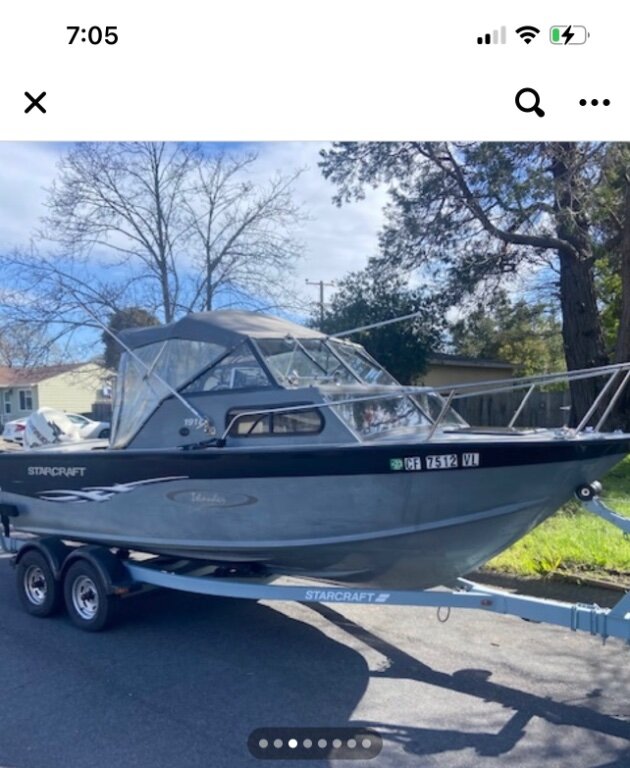The height and width of the screenshot is (768, 630).
Task: Close the photo viewer
Action: 35,102
